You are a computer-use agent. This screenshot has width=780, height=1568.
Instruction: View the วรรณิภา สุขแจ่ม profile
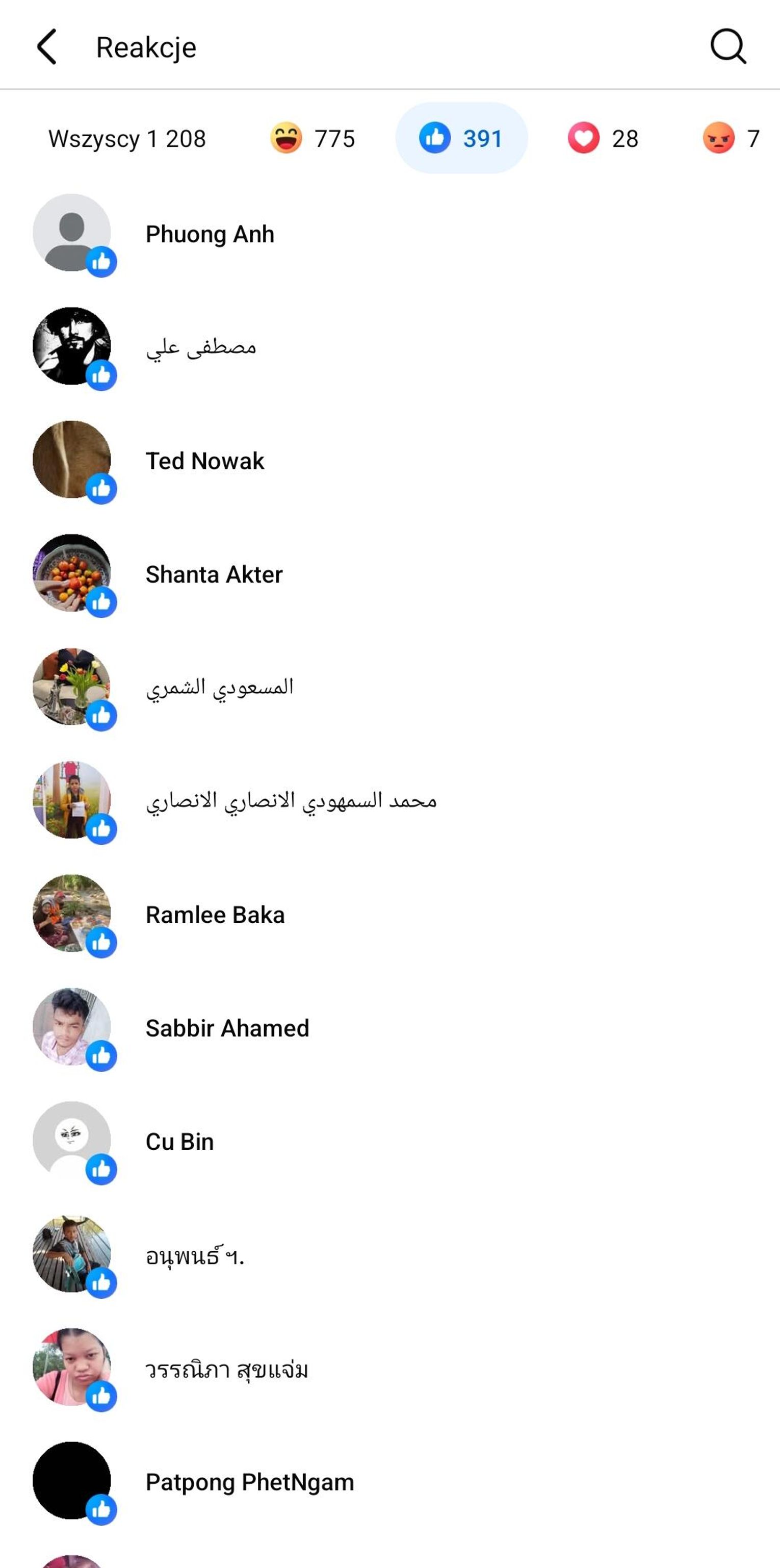[226, 1369]
